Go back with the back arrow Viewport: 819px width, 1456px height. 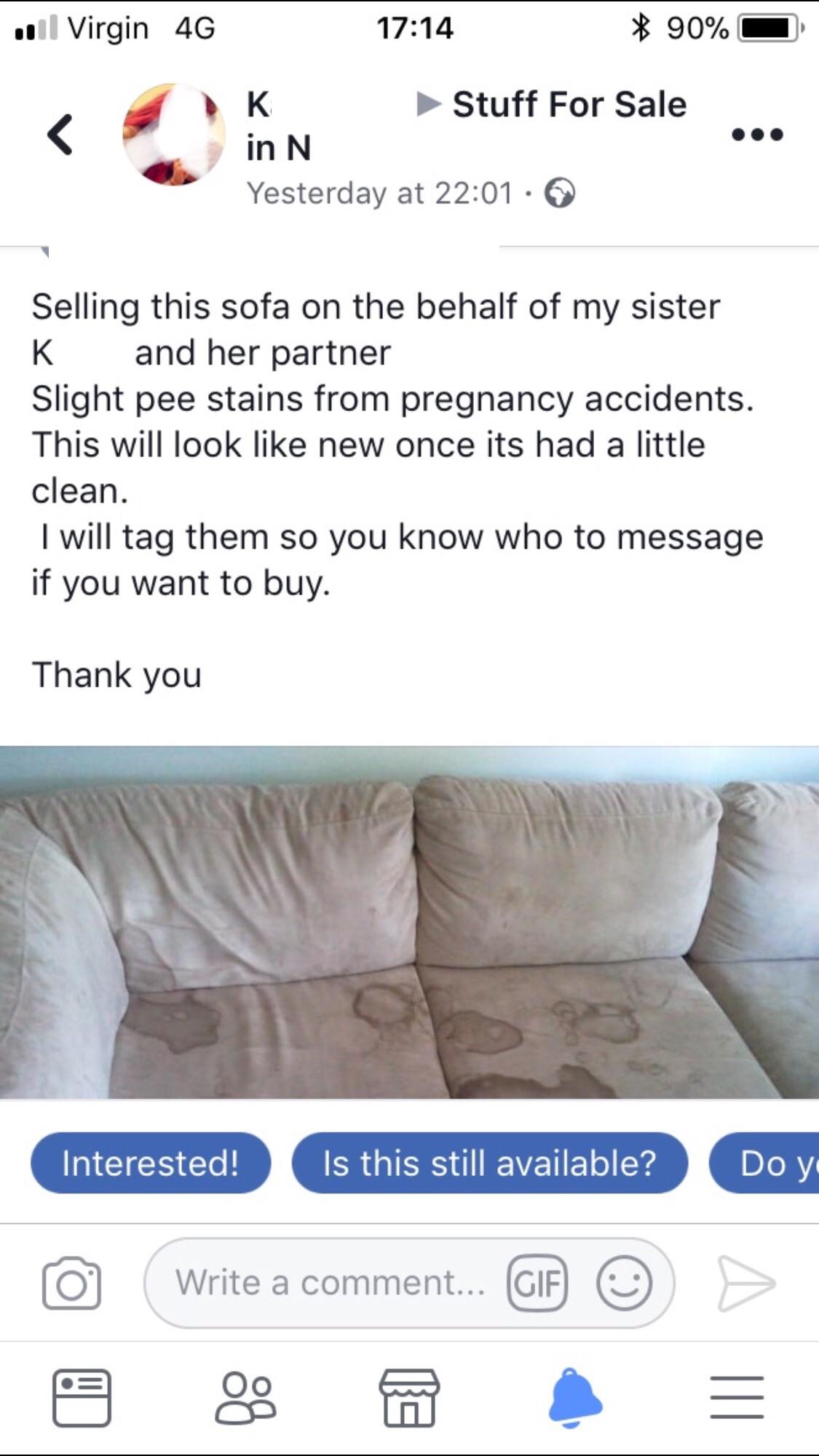point(60,135)
